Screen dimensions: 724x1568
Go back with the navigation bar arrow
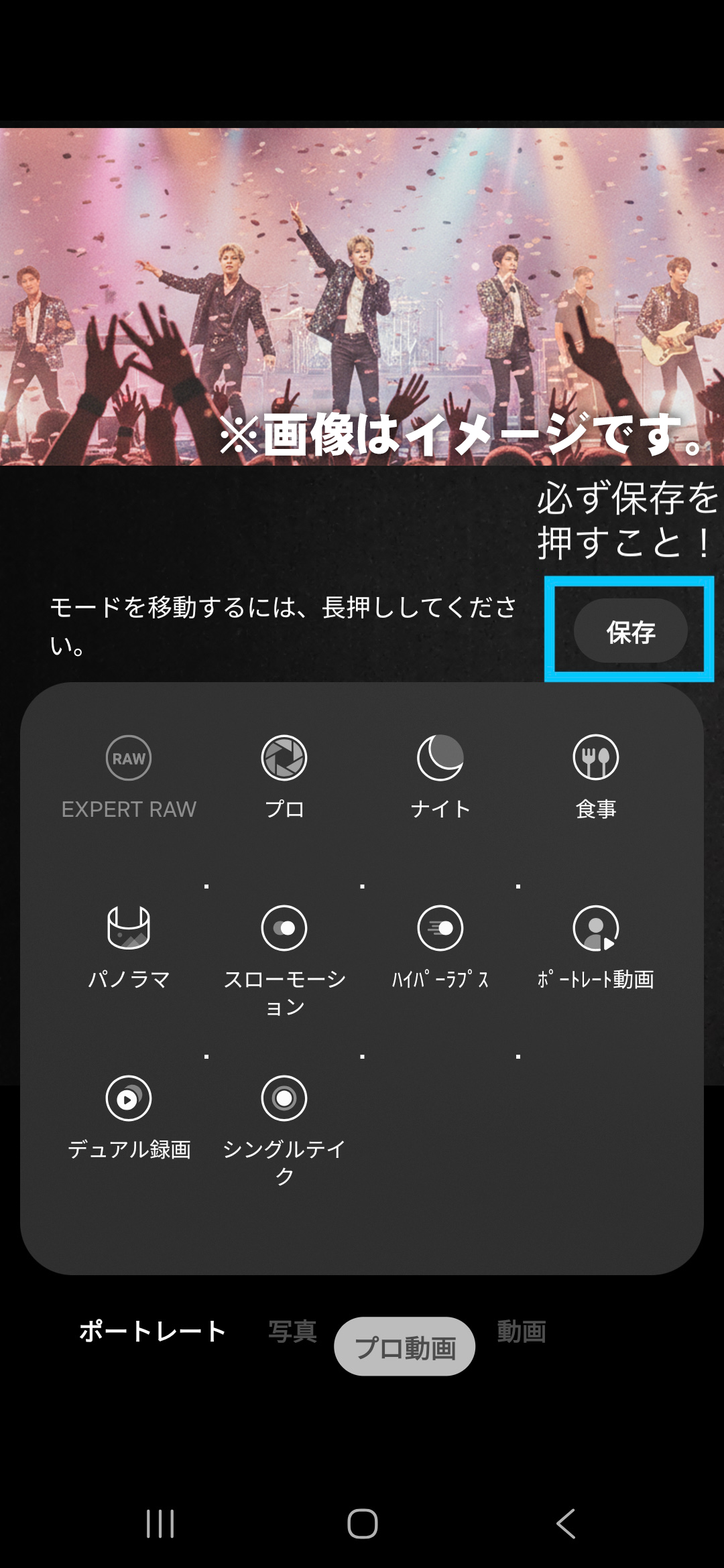[566, 1524]
